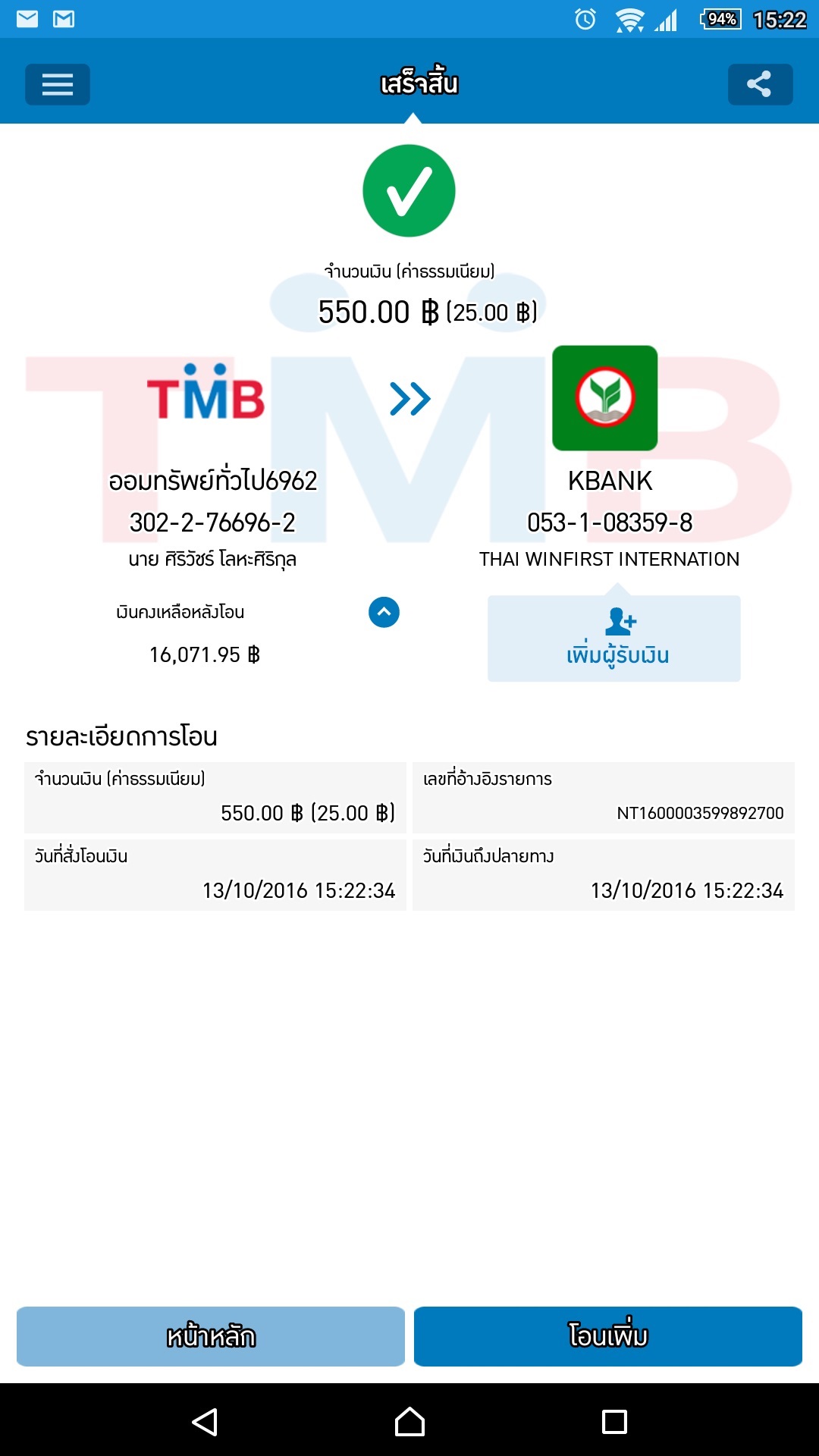Go to หน้าหลัก main page

[211, 1336]
